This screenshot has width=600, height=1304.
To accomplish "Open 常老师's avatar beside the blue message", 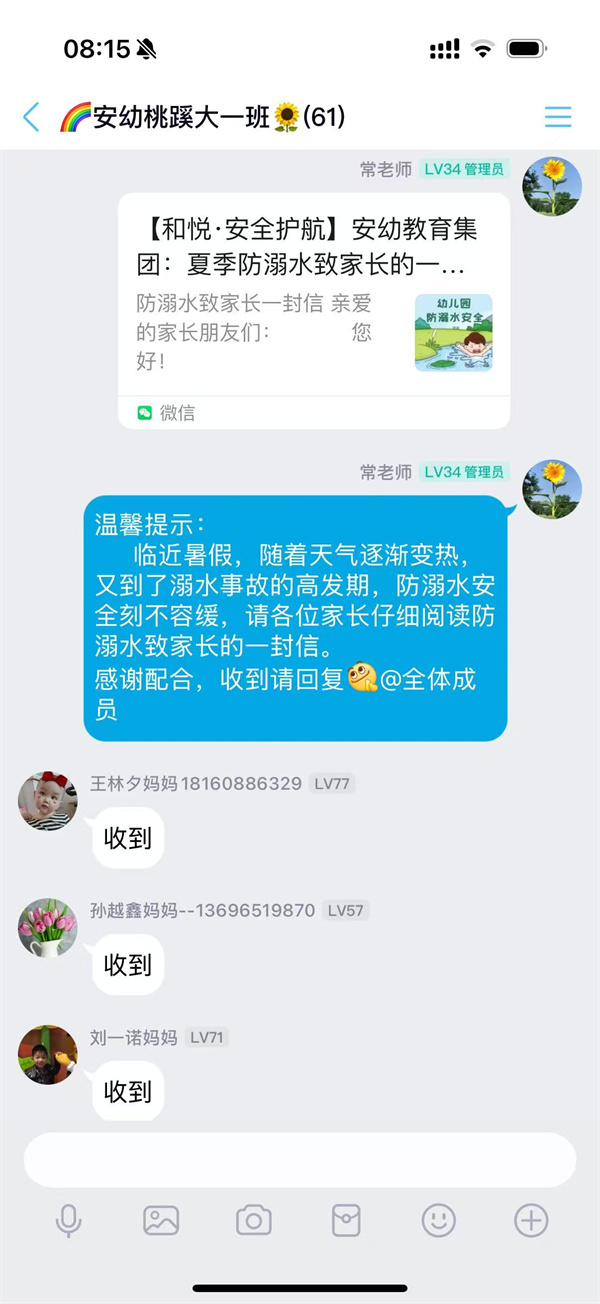I will point(552,490).
